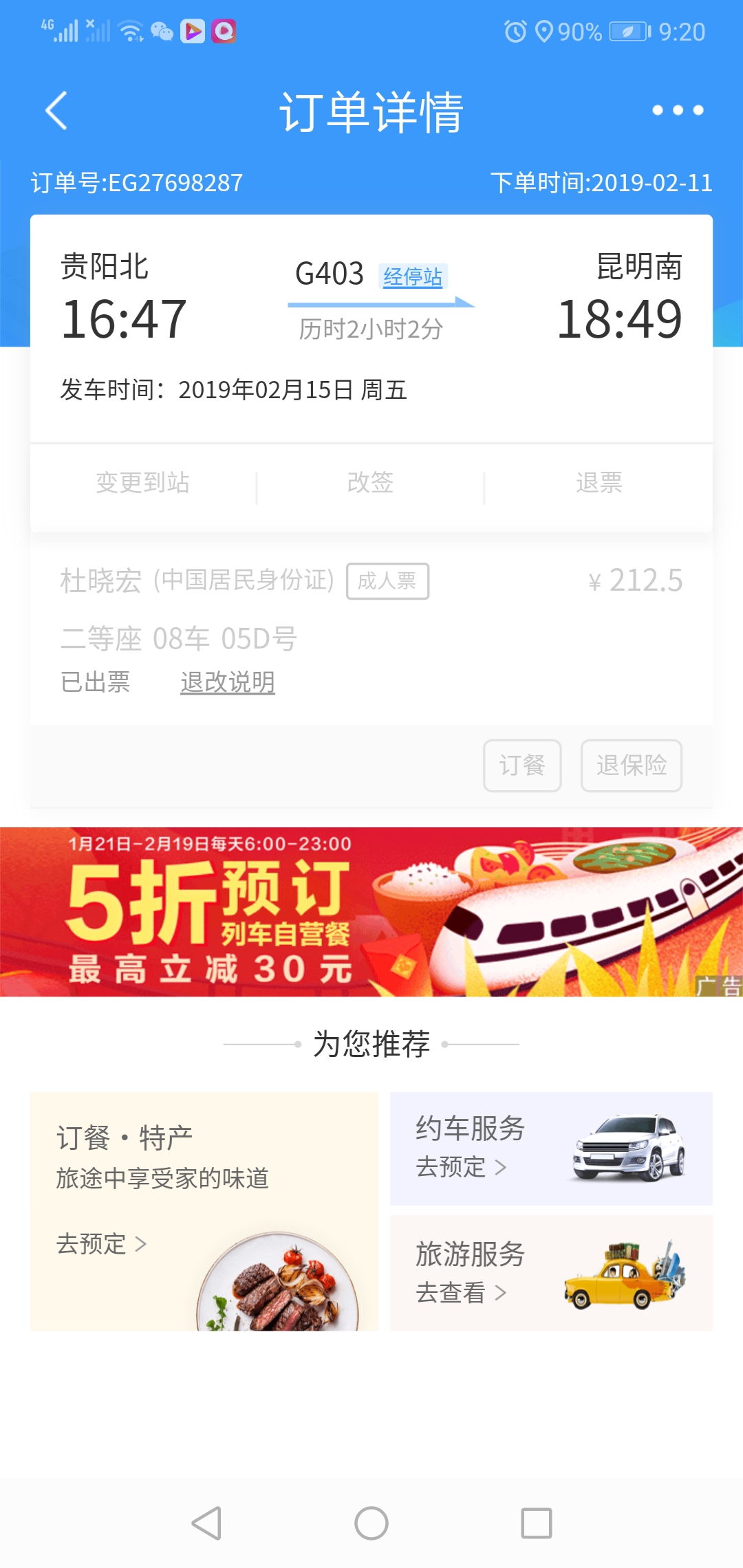Open the three-dot overflow menu

[678, 110]
